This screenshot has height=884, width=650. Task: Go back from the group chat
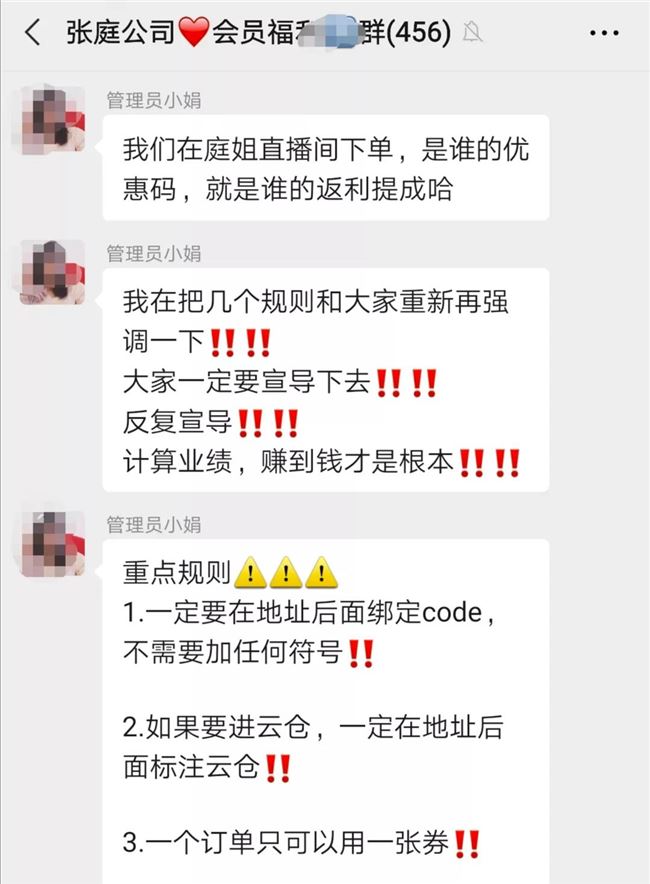click(32, 33)
